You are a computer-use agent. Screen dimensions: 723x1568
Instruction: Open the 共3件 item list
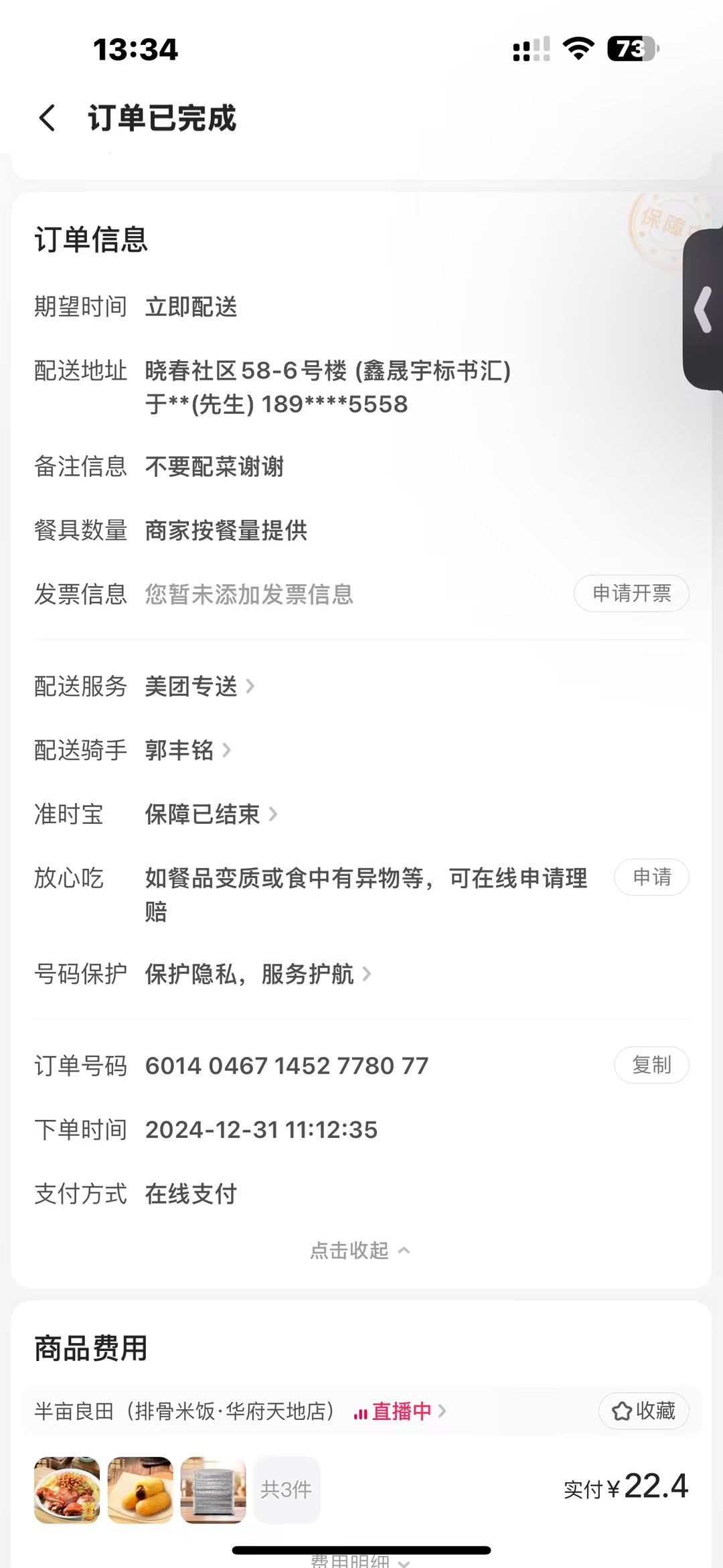click(287, 1490)
